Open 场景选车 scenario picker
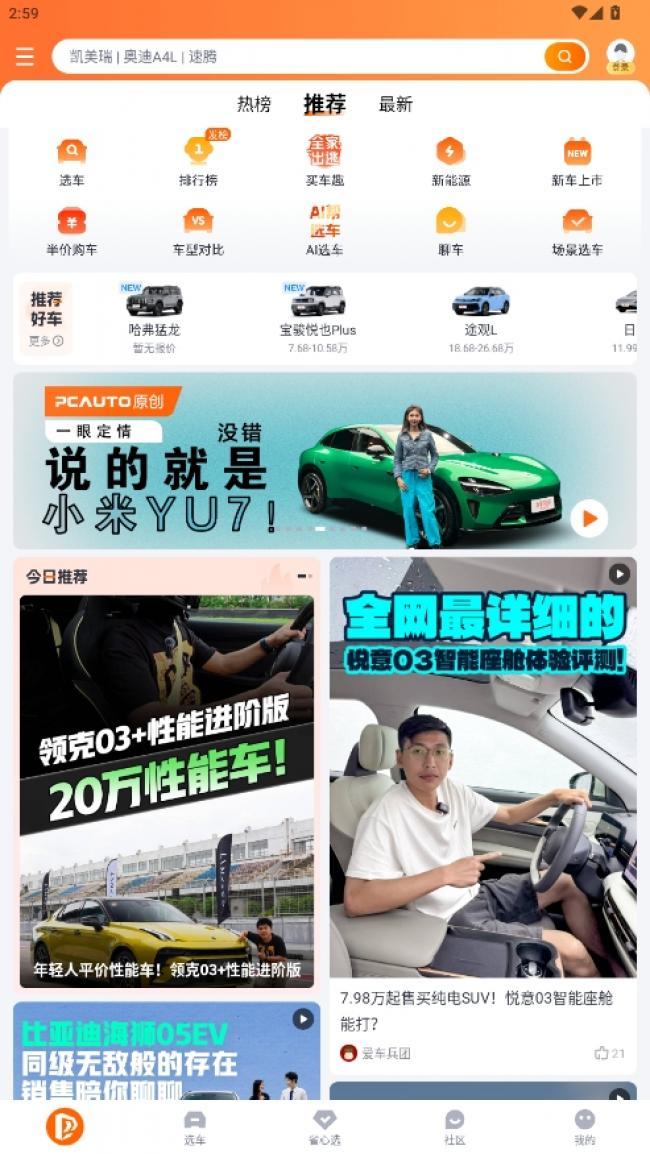 pos(577,231)
